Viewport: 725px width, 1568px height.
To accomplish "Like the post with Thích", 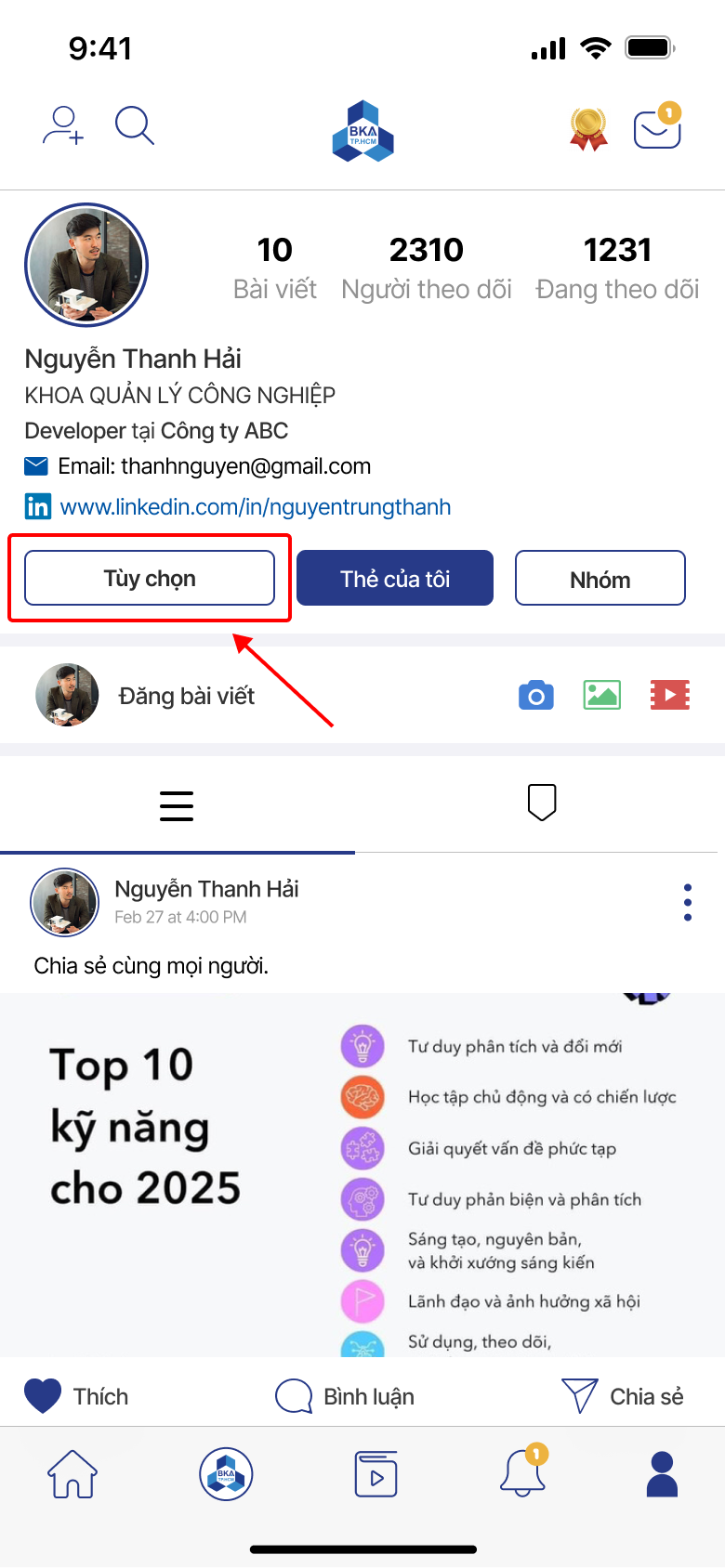I will 76,1396.
